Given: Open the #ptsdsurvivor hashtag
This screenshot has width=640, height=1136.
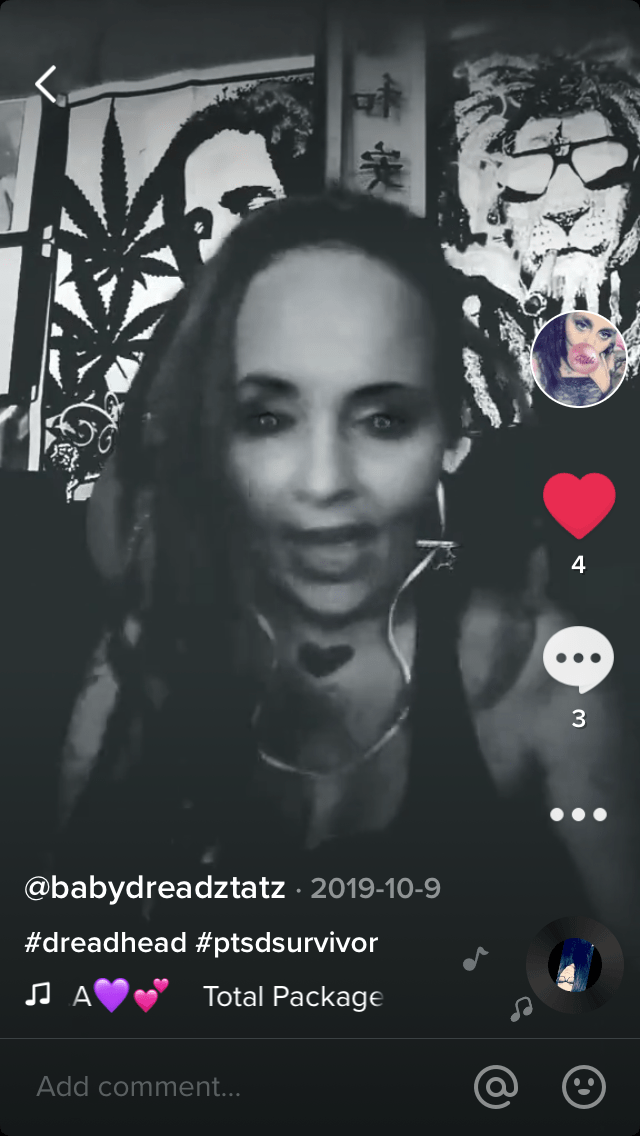Looking at the screenshot, I should (x=287, y=942).
